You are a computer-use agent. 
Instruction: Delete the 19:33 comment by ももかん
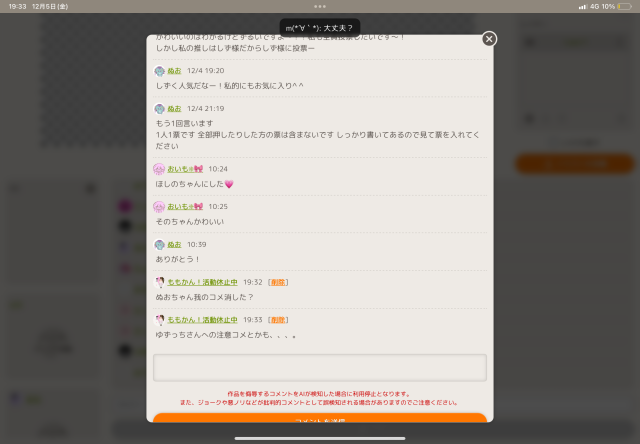[278, 319]
